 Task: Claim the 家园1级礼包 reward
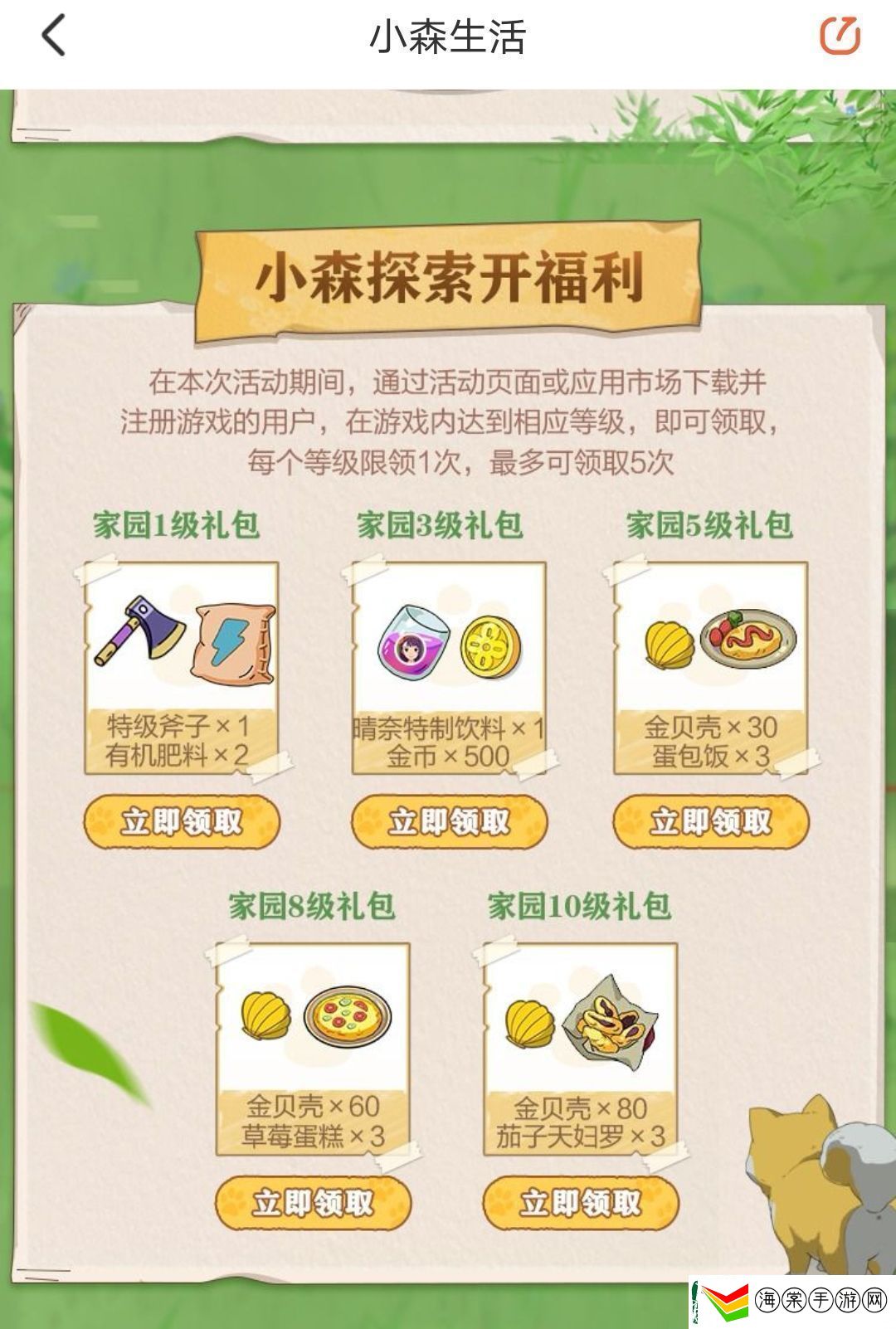pos(182,822)
